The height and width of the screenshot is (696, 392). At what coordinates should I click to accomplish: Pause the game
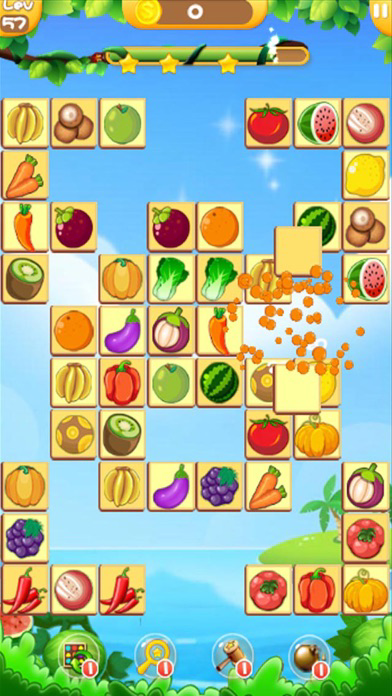tap(381, 12)
